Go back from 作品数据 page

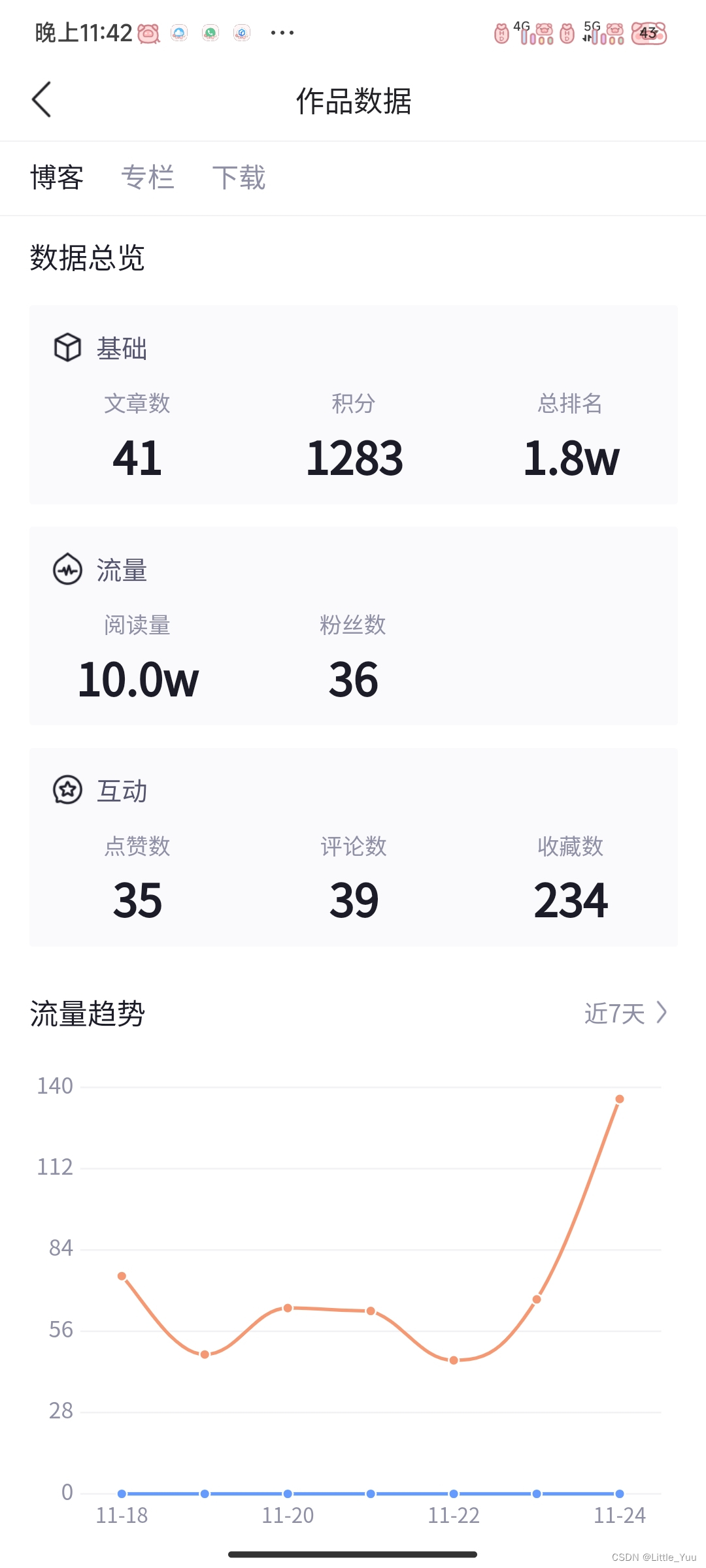point(41,100)
